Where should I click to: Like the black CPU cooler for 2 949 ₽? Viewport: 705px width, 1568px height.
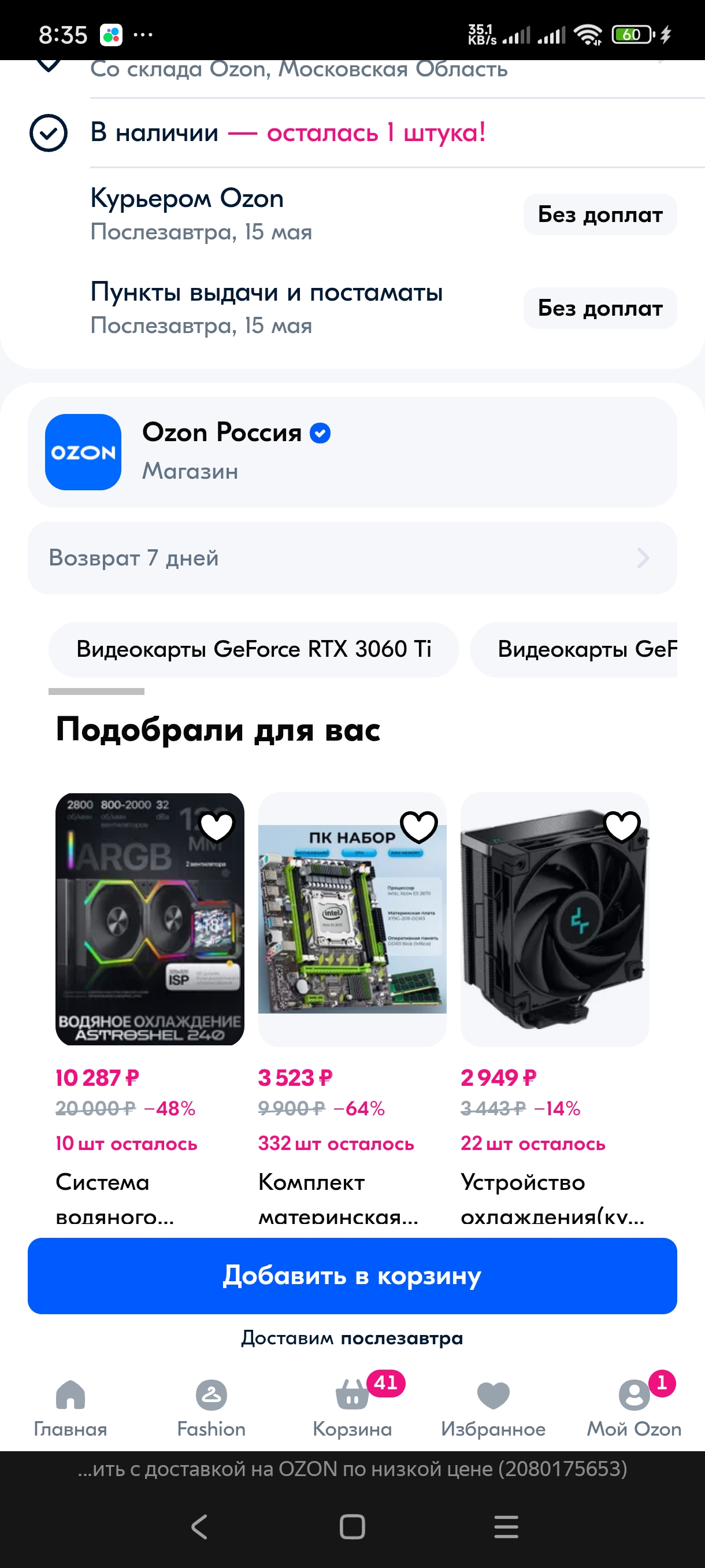click(622, 827)
